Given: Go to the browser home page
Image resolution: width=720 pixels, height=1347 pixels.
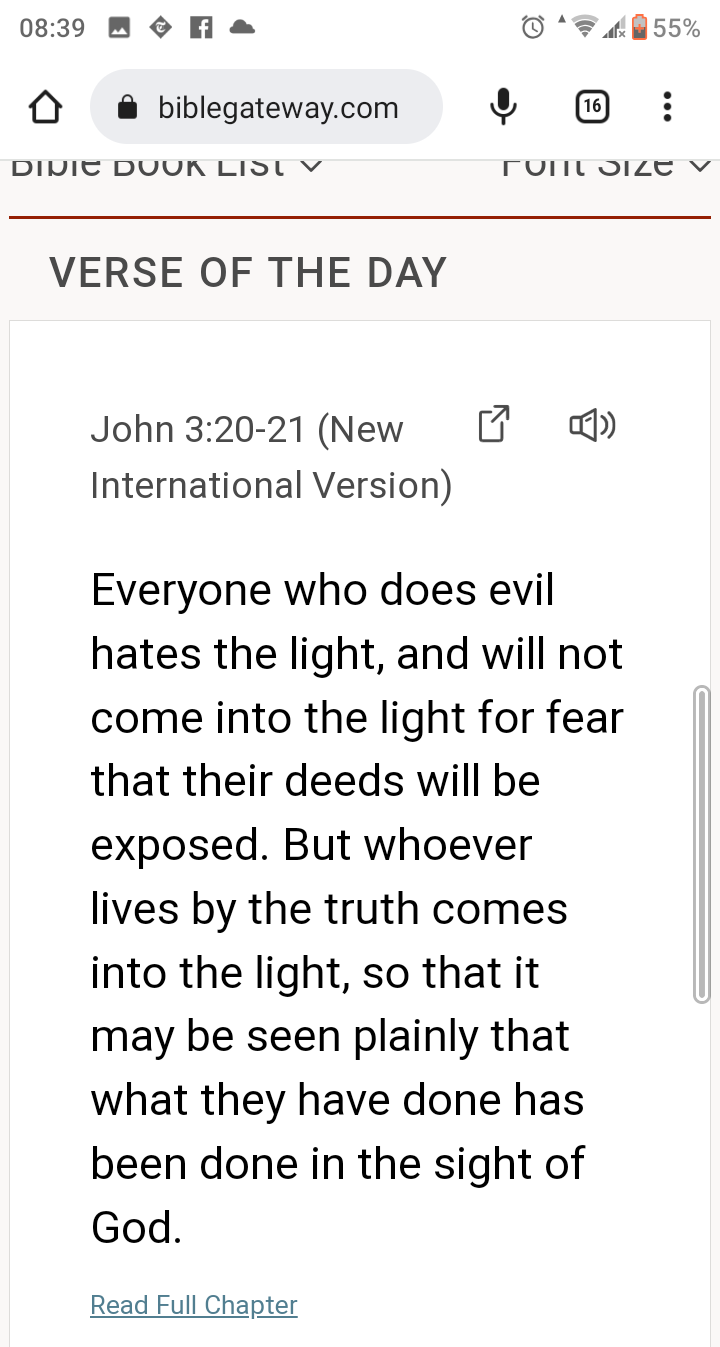Looking at the screenshot, I should 46,107.
